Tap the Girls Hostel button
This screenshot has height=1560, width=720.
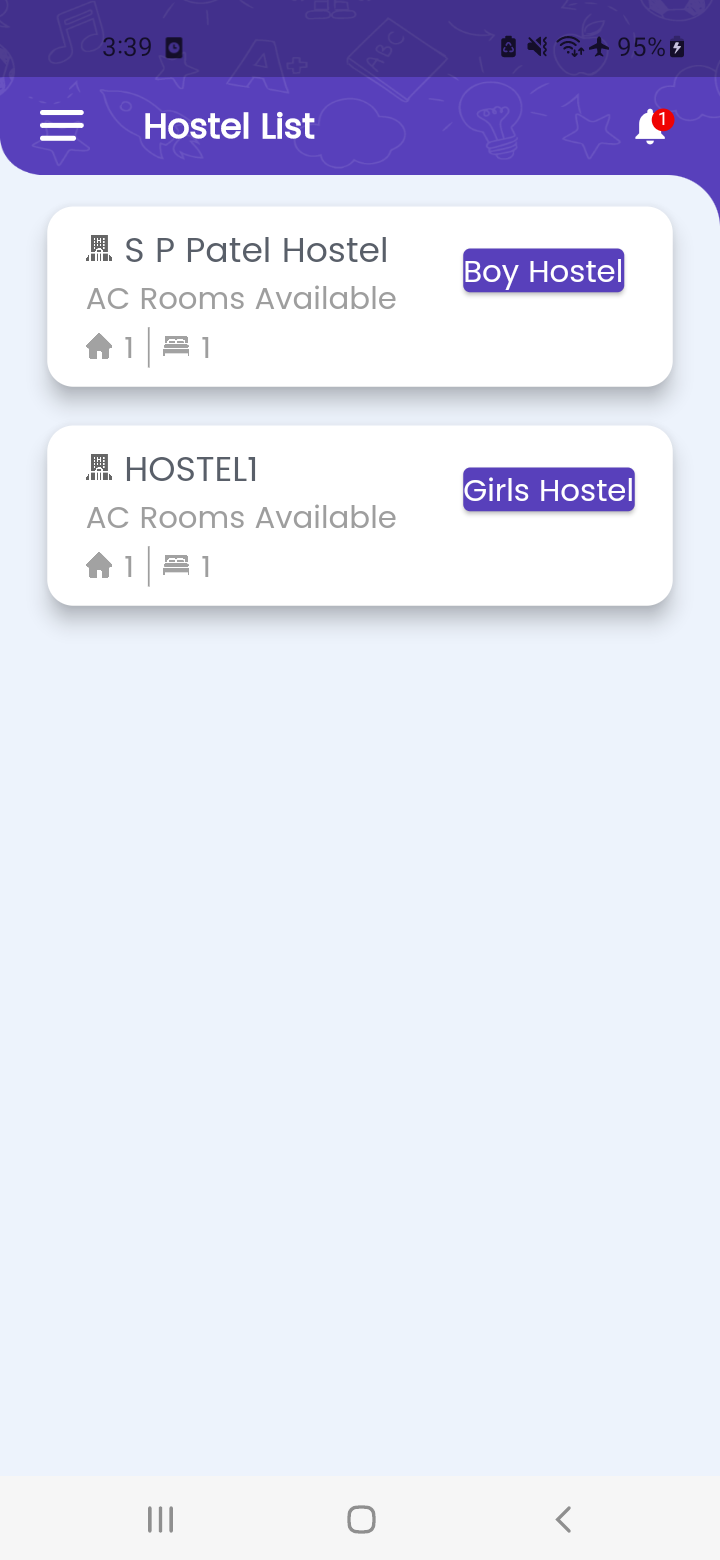548,490
